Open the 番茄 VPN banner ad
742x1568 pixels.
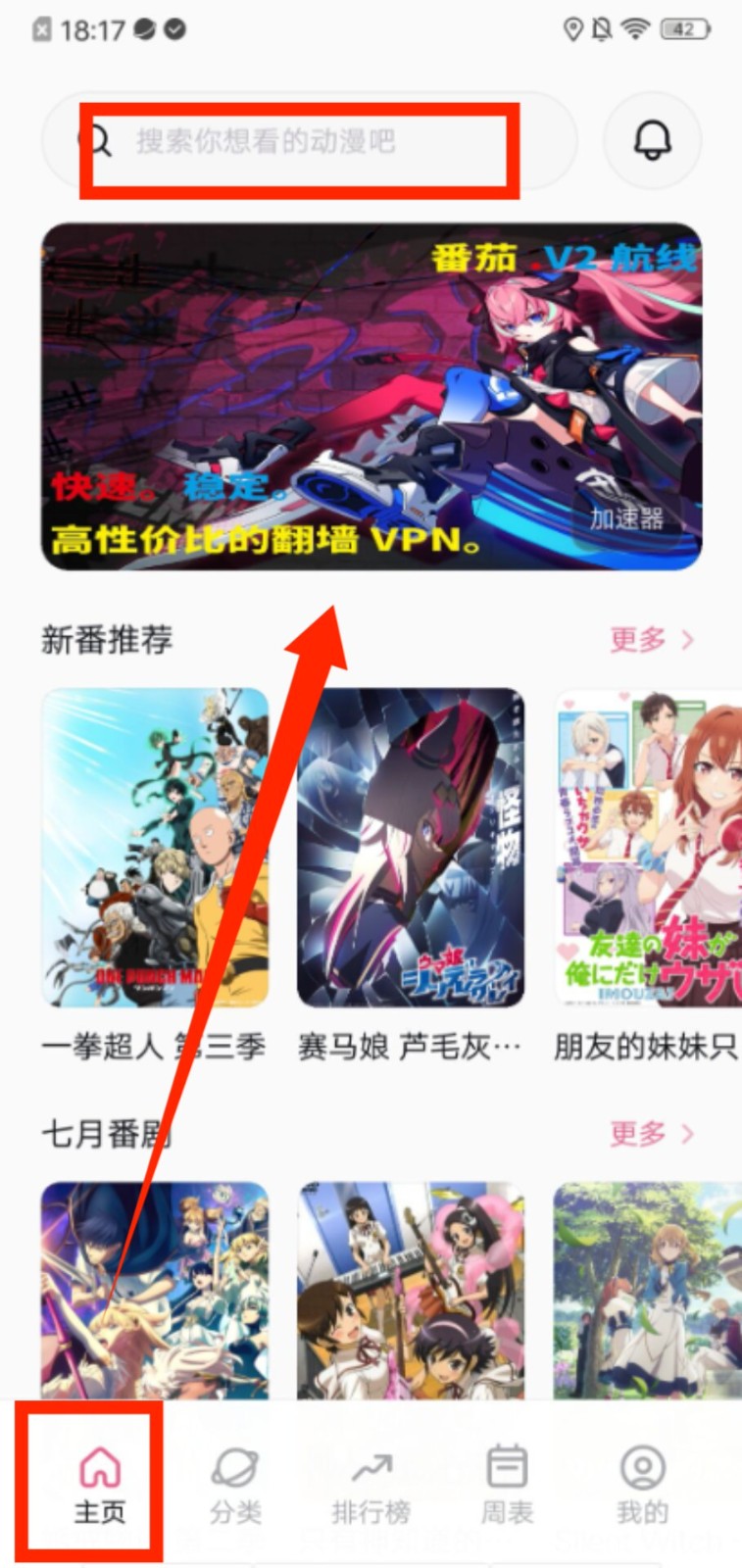coord(371,397)
